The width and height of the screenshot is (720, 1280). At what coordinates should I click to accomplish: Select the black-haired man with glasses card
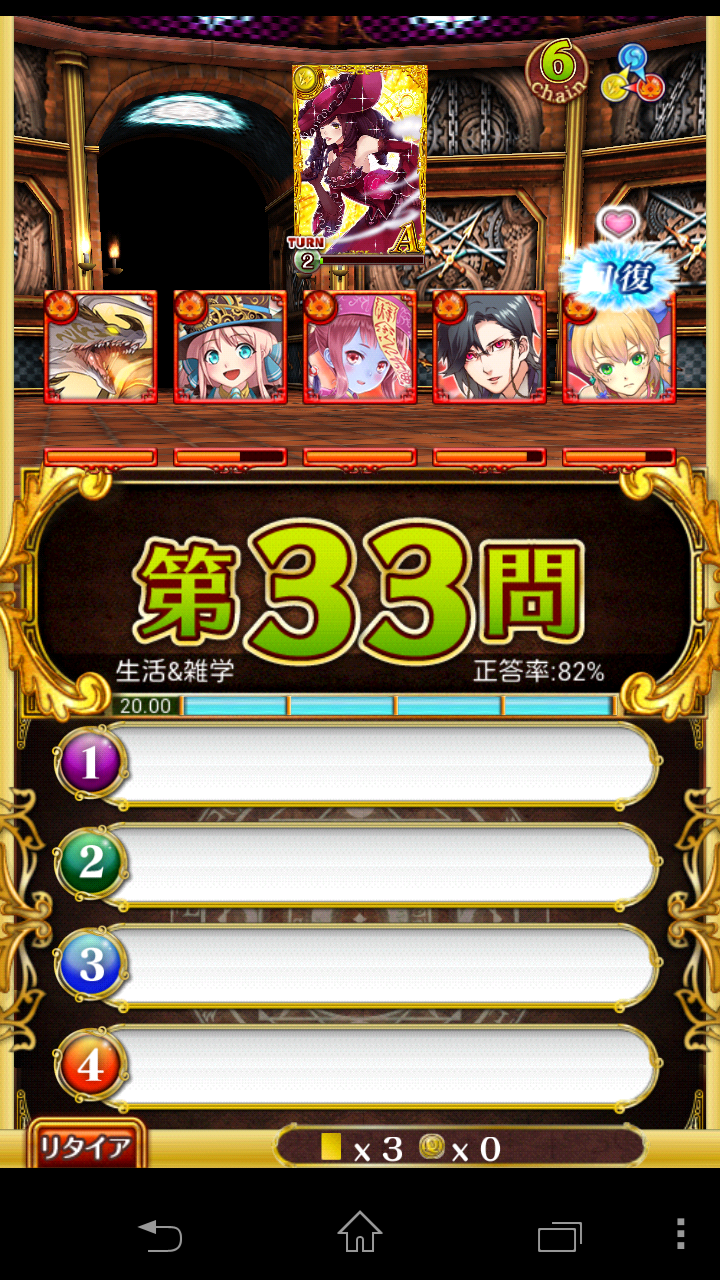tap(489, 348)
